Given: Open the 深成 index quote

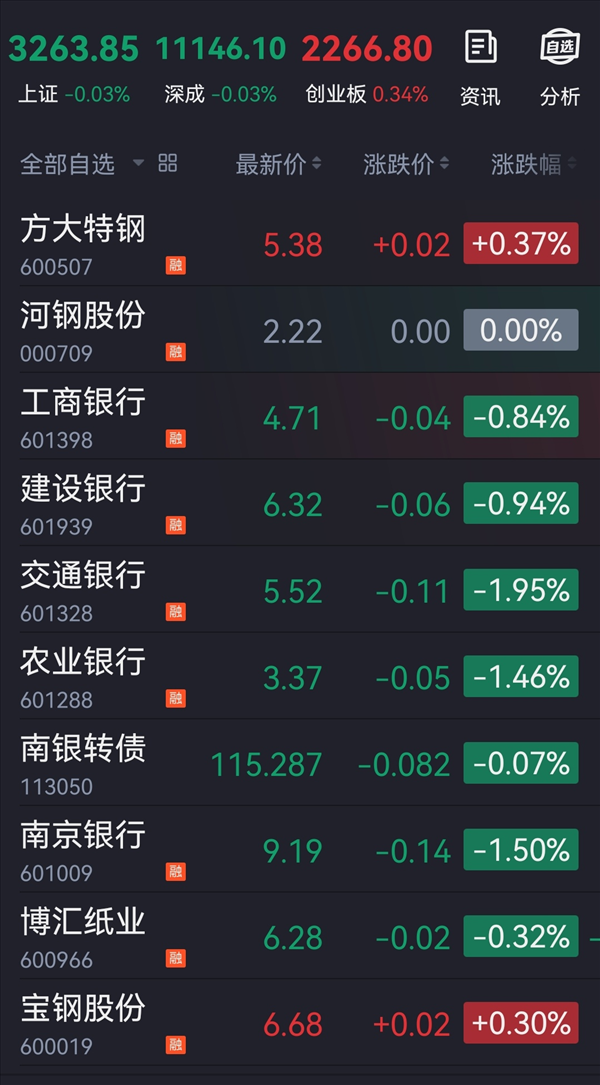Looking at the screenshot, I should click(221, 68).
